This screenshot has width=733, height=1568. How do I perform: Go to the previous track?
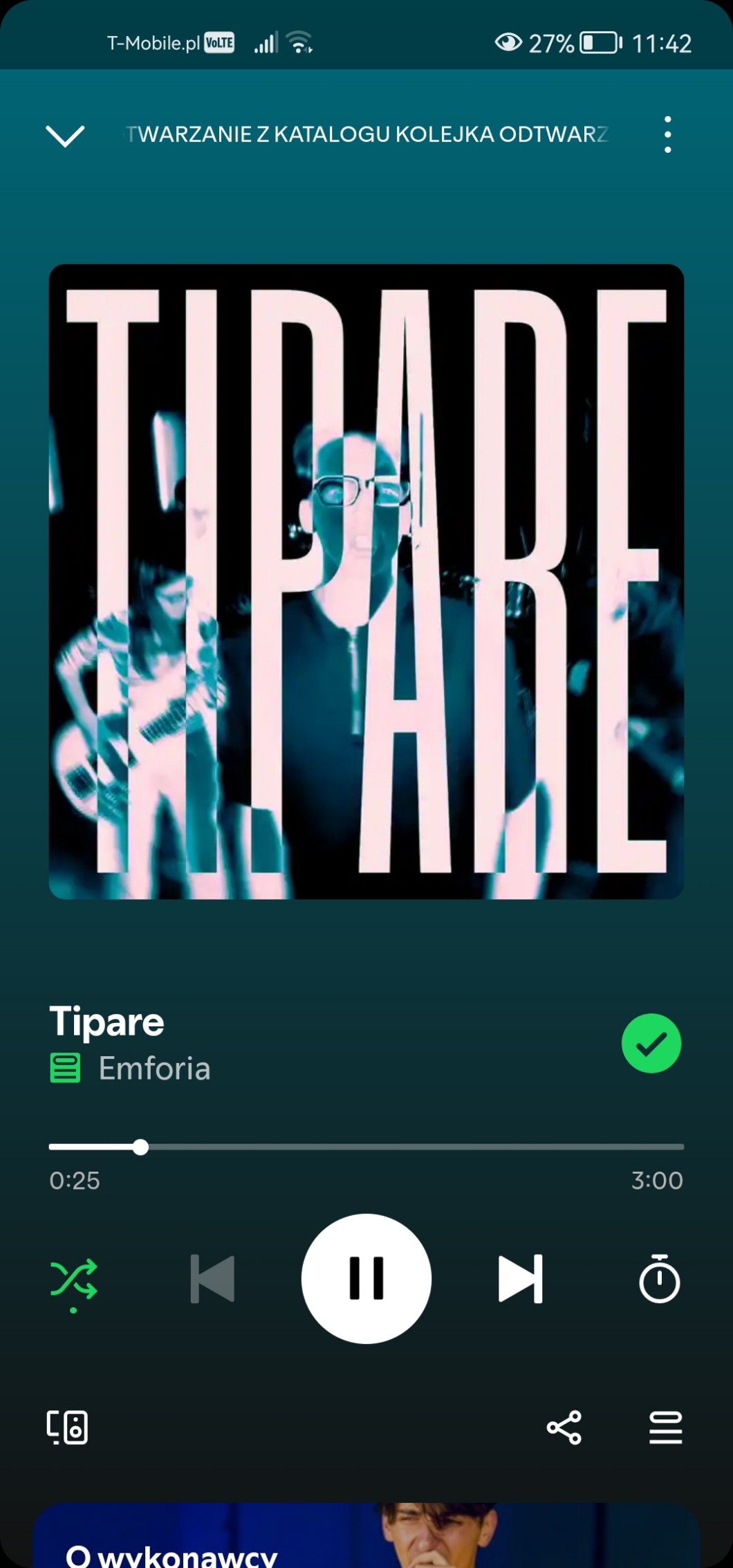[212, 1279]
